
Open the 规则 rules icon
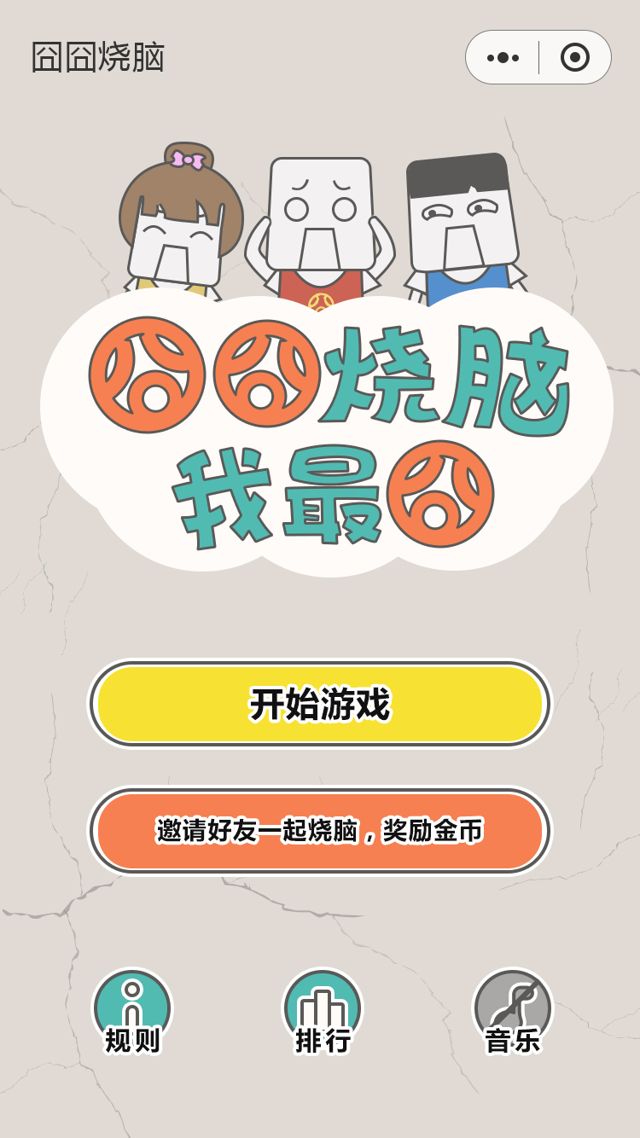coord(132,1010)
